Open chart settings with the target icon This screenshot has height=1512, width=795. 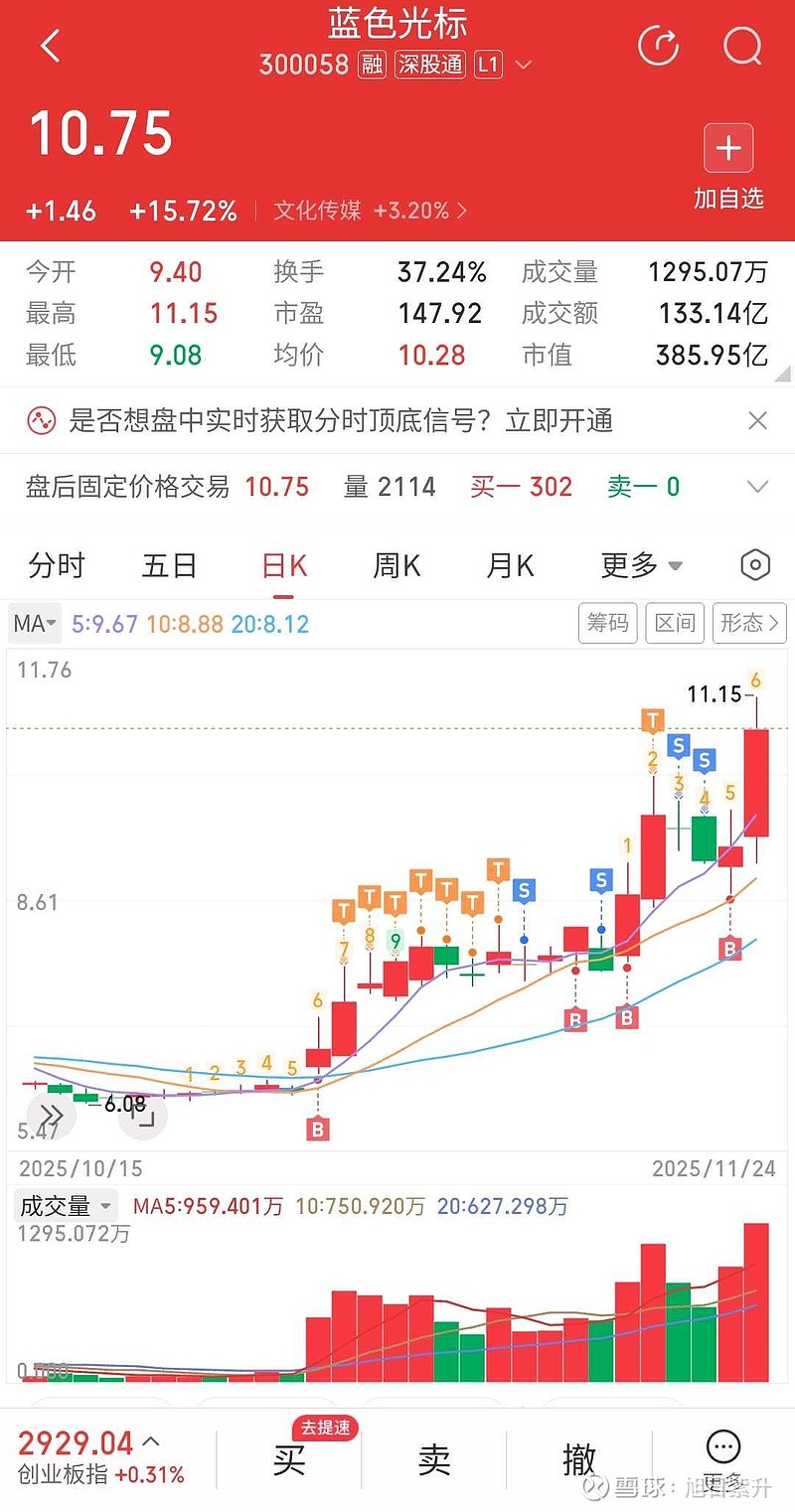(x=754, y=564)
